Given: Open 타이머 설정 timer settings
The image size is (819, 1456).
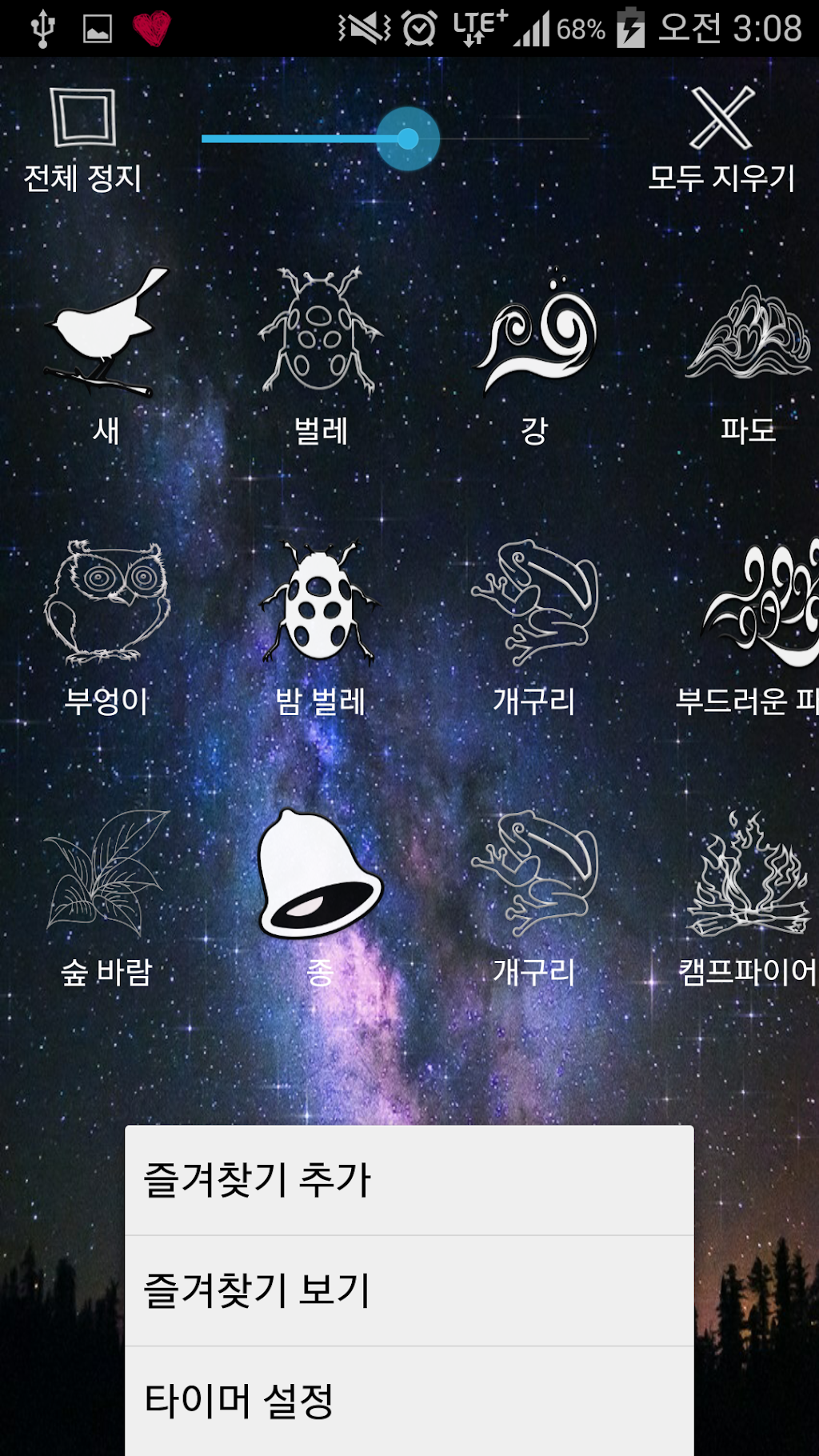Looking at the screenshot, I should pyautogui.click(x=409, y=1401).
